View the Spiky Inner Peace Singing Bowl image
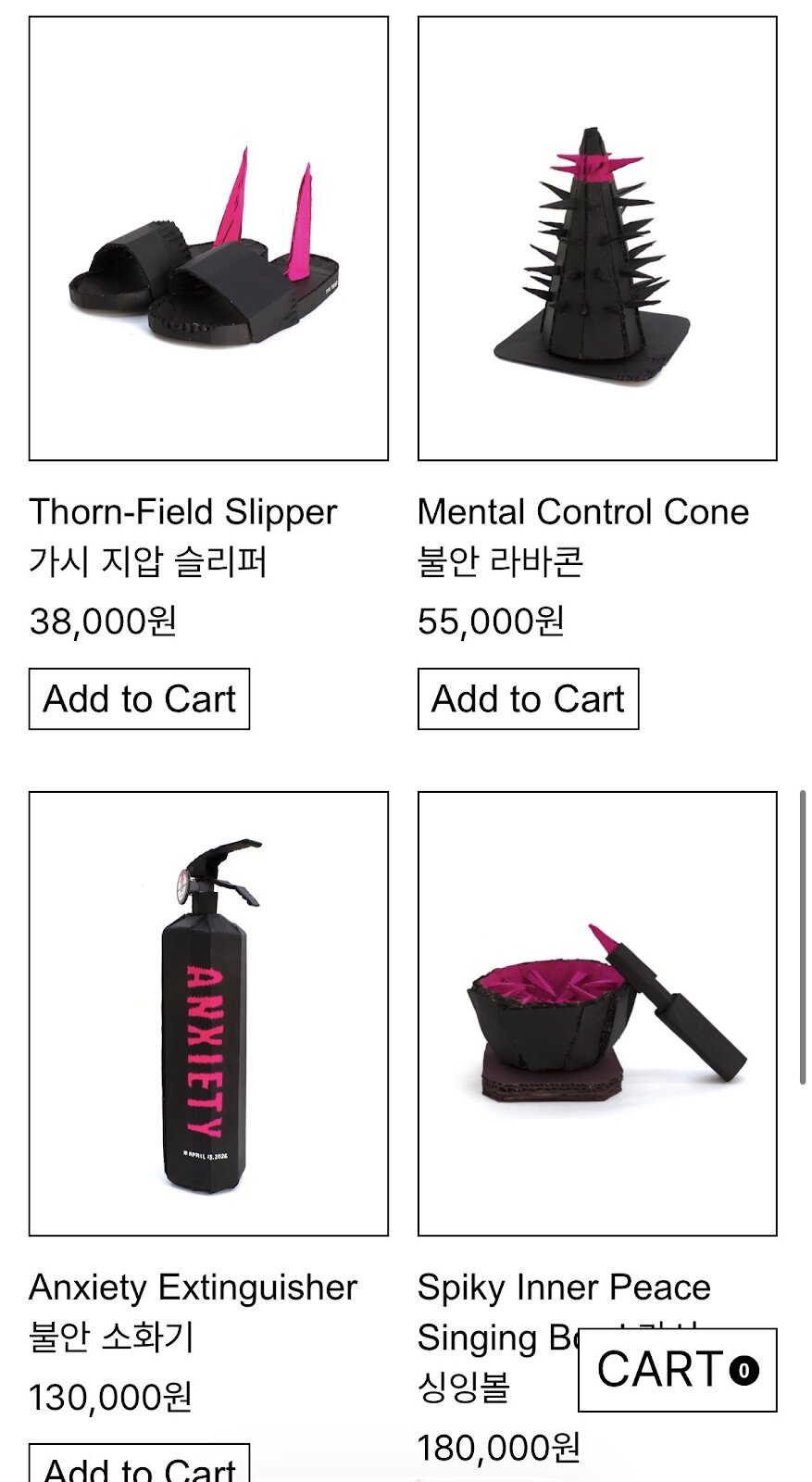 click(597, 1013)
